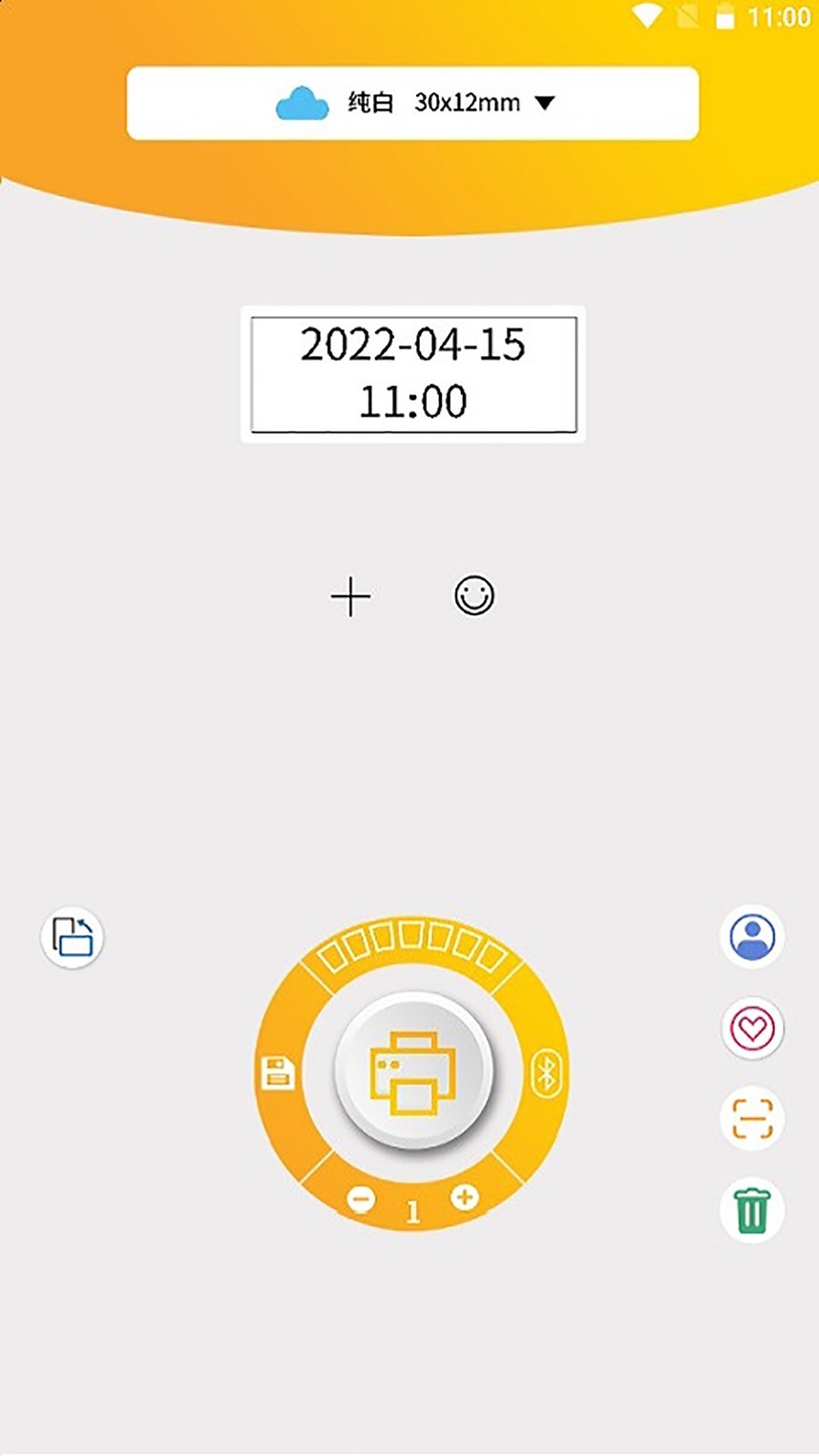819x1456 pixels.
Task: Increase print copies with the plus button
Action: click(465, 1197)
